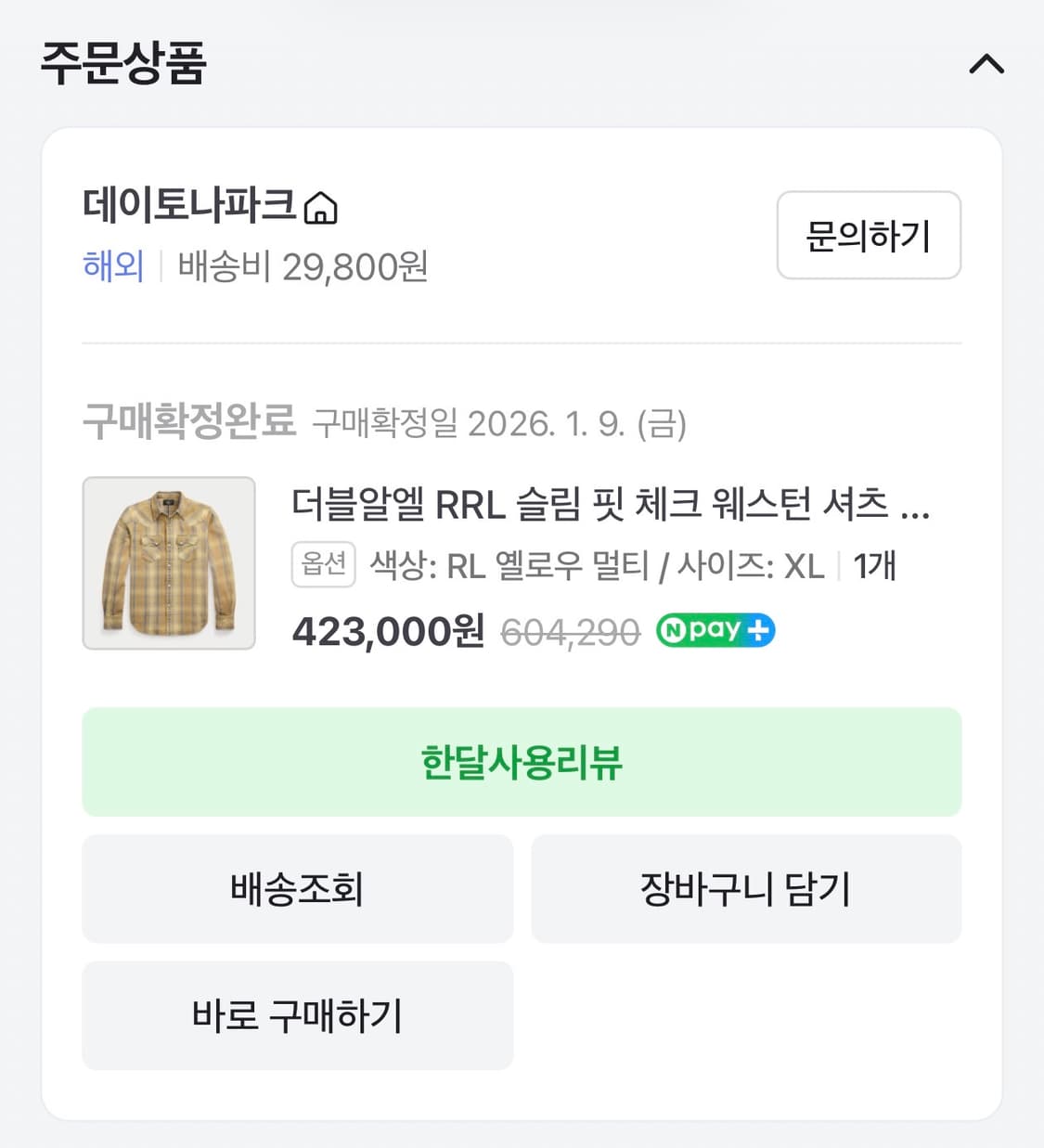This screenshot has height=1148, width=1044.
Task: Click the truncated product title to expand it
Action: point(612,507)
